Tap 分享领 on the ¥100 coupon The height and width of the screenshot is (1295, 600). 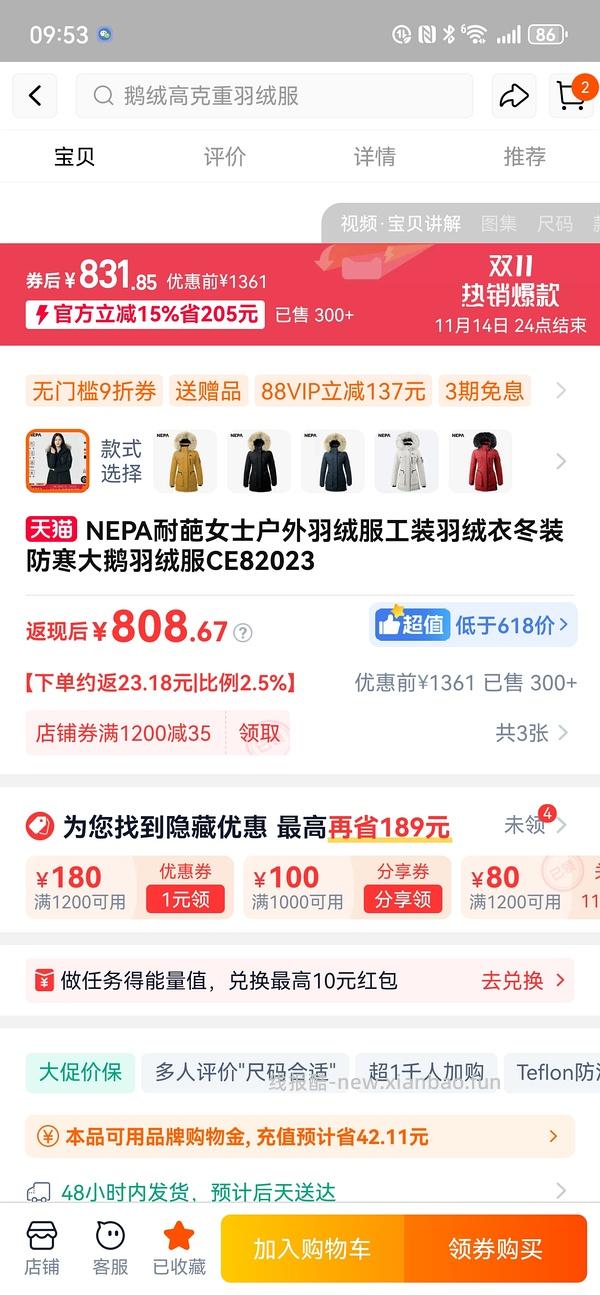click(x=402, y=899)
